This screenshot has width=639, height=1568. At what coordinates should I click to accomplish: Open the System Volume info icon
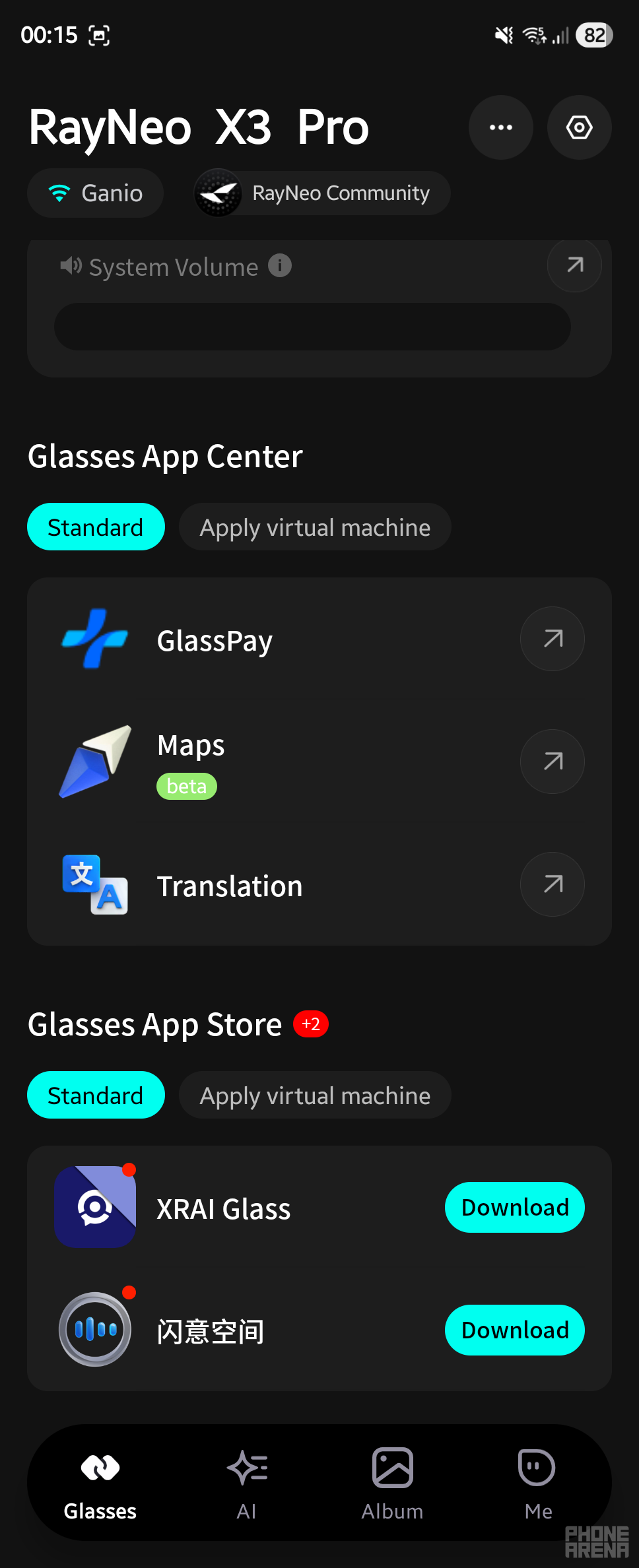280,266
